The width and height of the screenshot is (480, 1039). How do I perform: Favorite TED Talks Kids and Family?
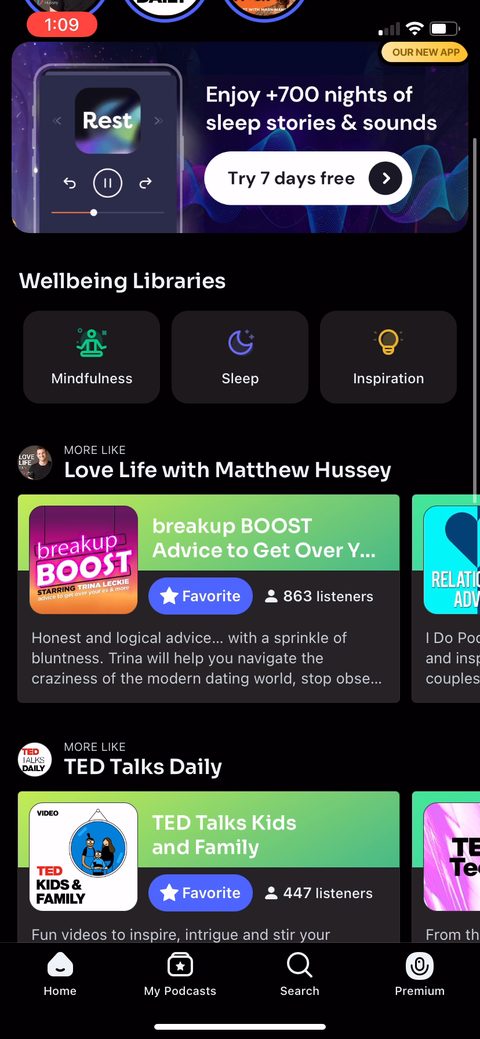[201, 893]
